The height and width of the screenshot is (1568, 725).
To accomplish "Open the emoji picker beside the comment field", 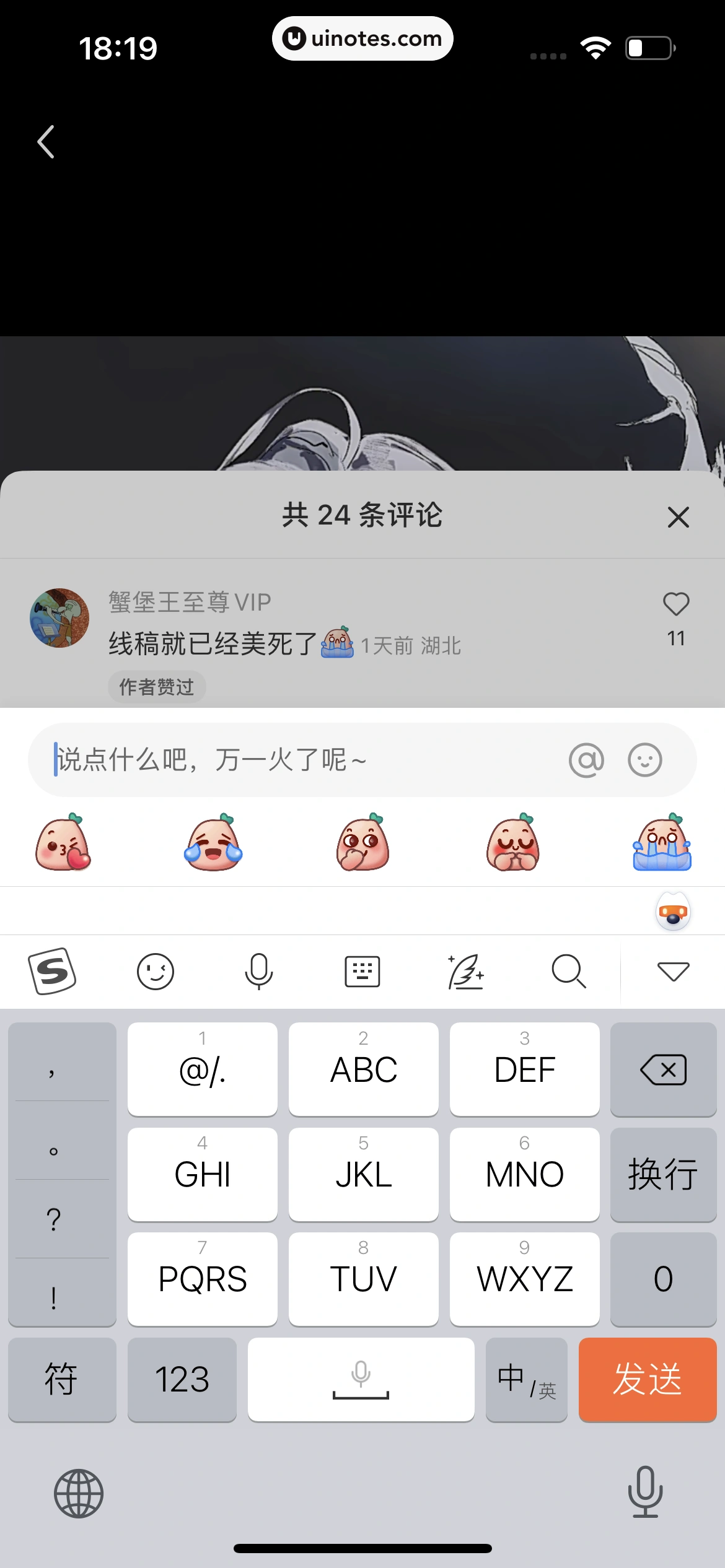I will (x=644, y=760).
